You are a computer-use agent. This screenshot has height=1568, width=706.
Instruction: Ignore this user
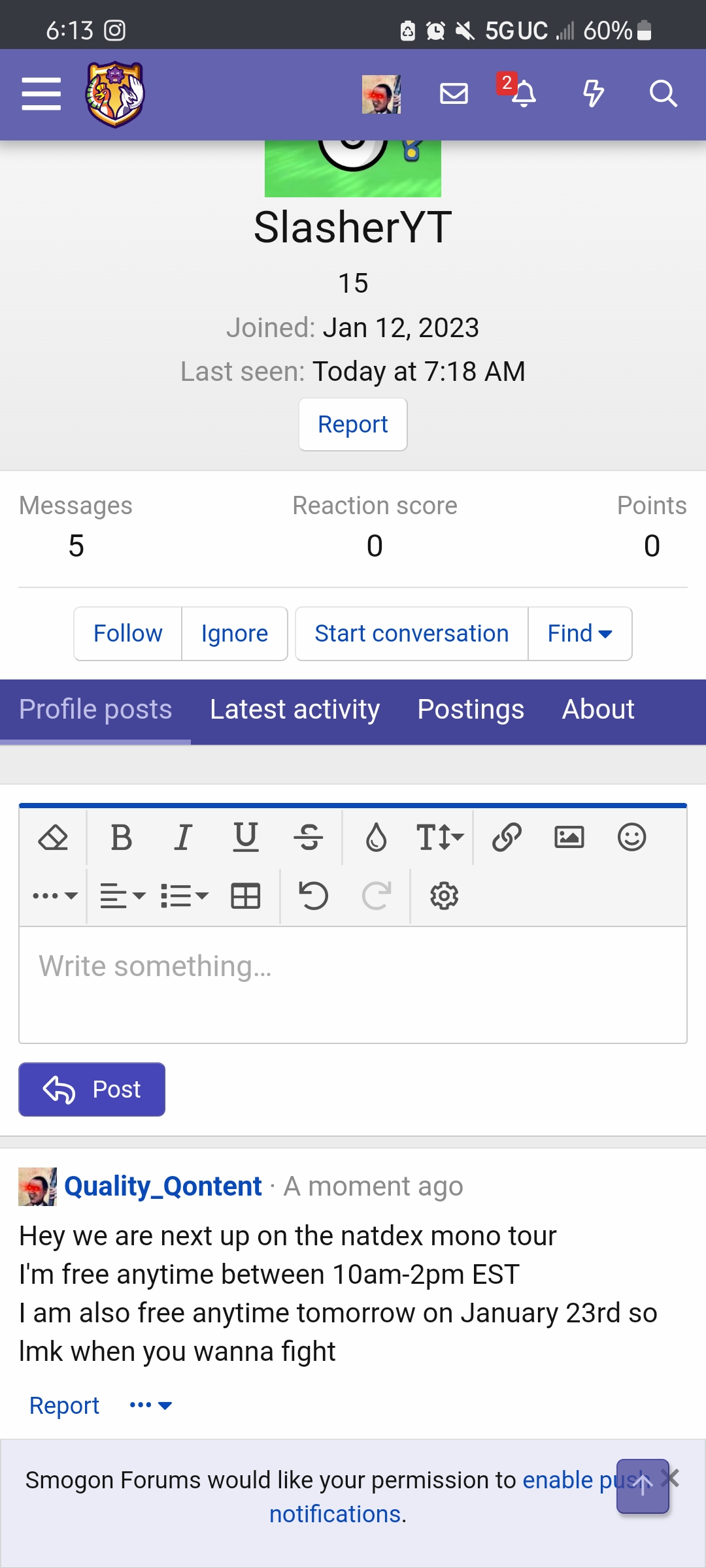[235, 634]
